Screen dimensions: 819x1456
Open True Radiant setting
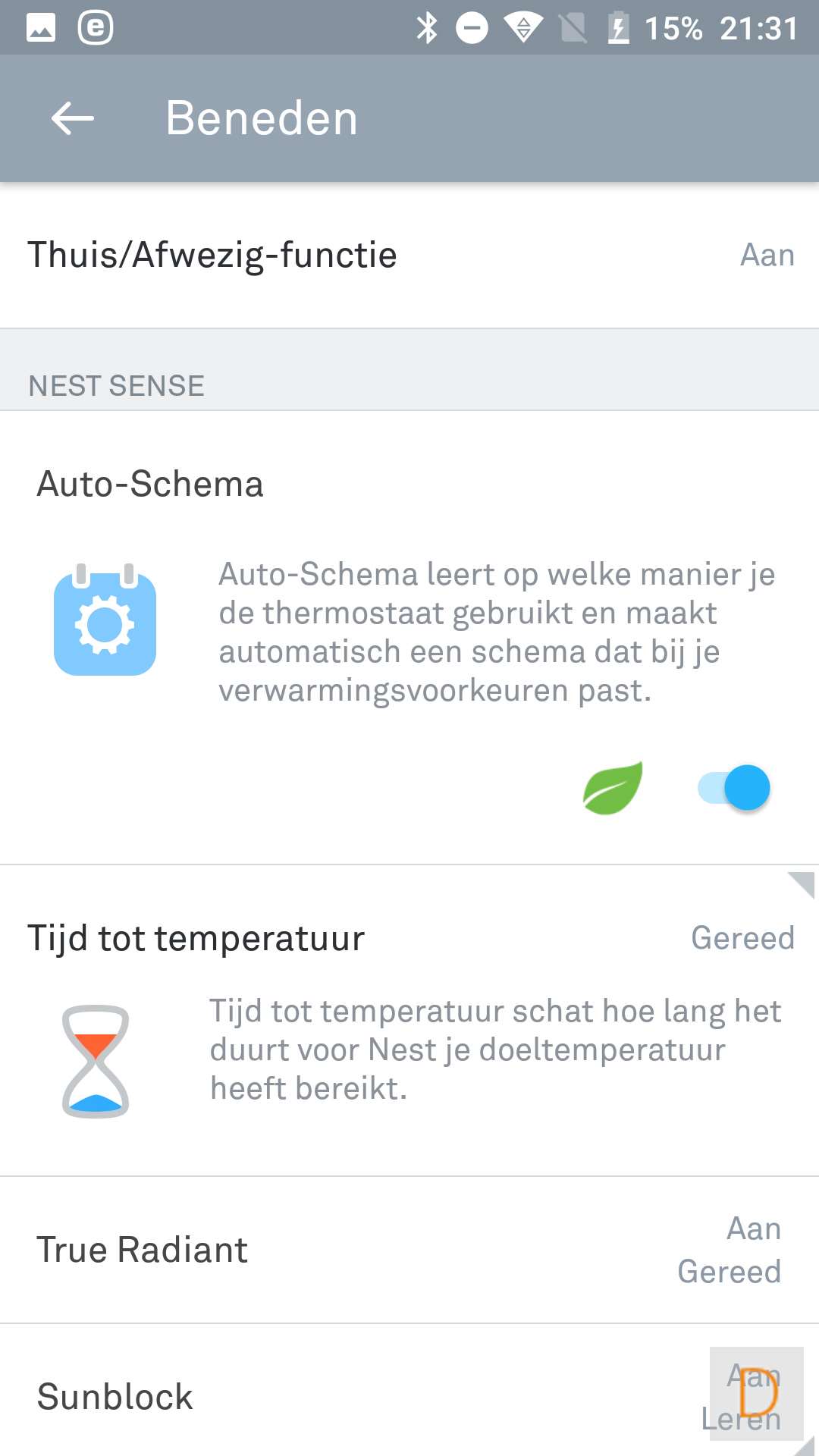click(x=409, y=1250)
